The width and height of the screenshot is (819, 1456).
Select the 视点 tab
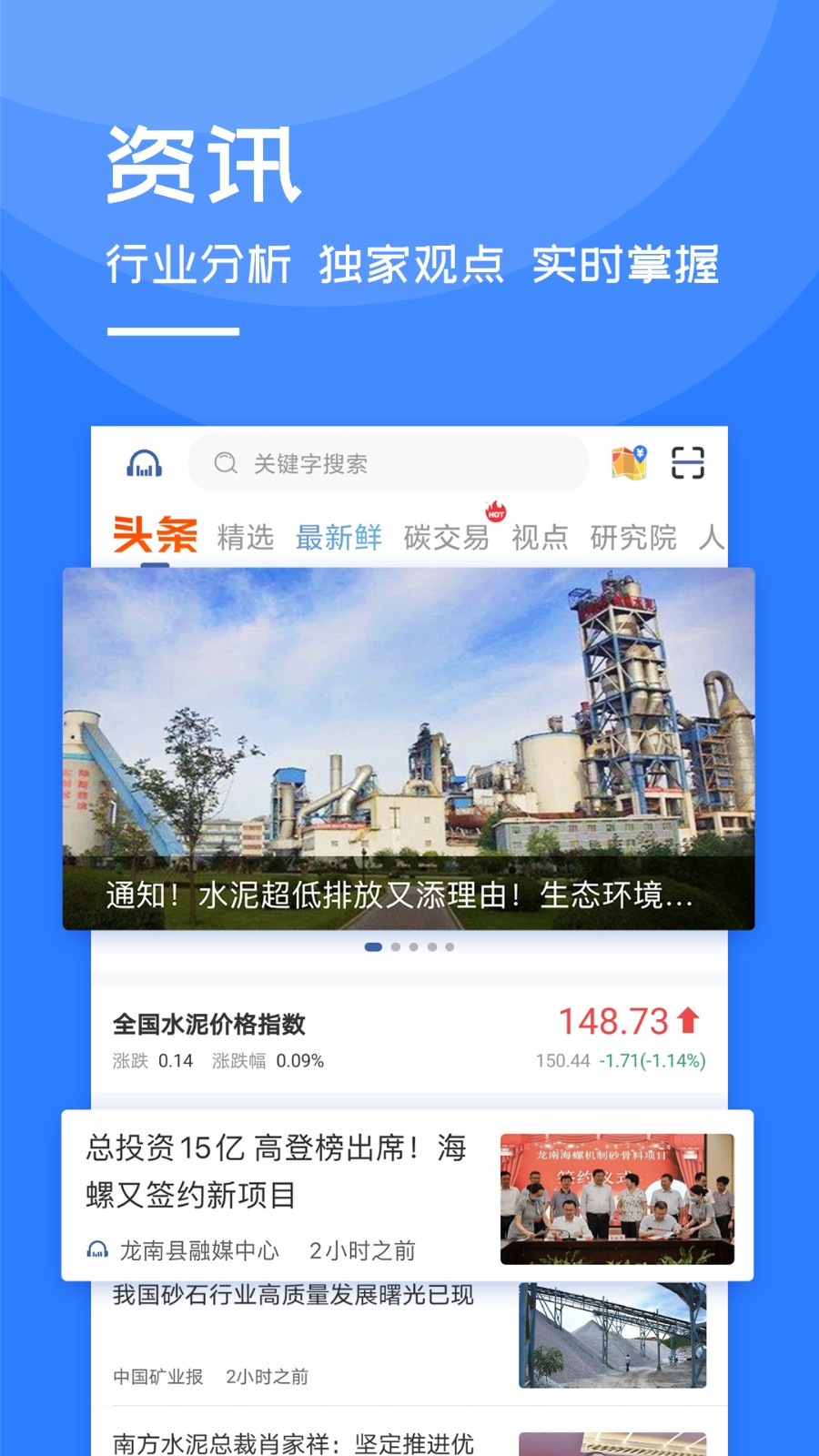541,537
